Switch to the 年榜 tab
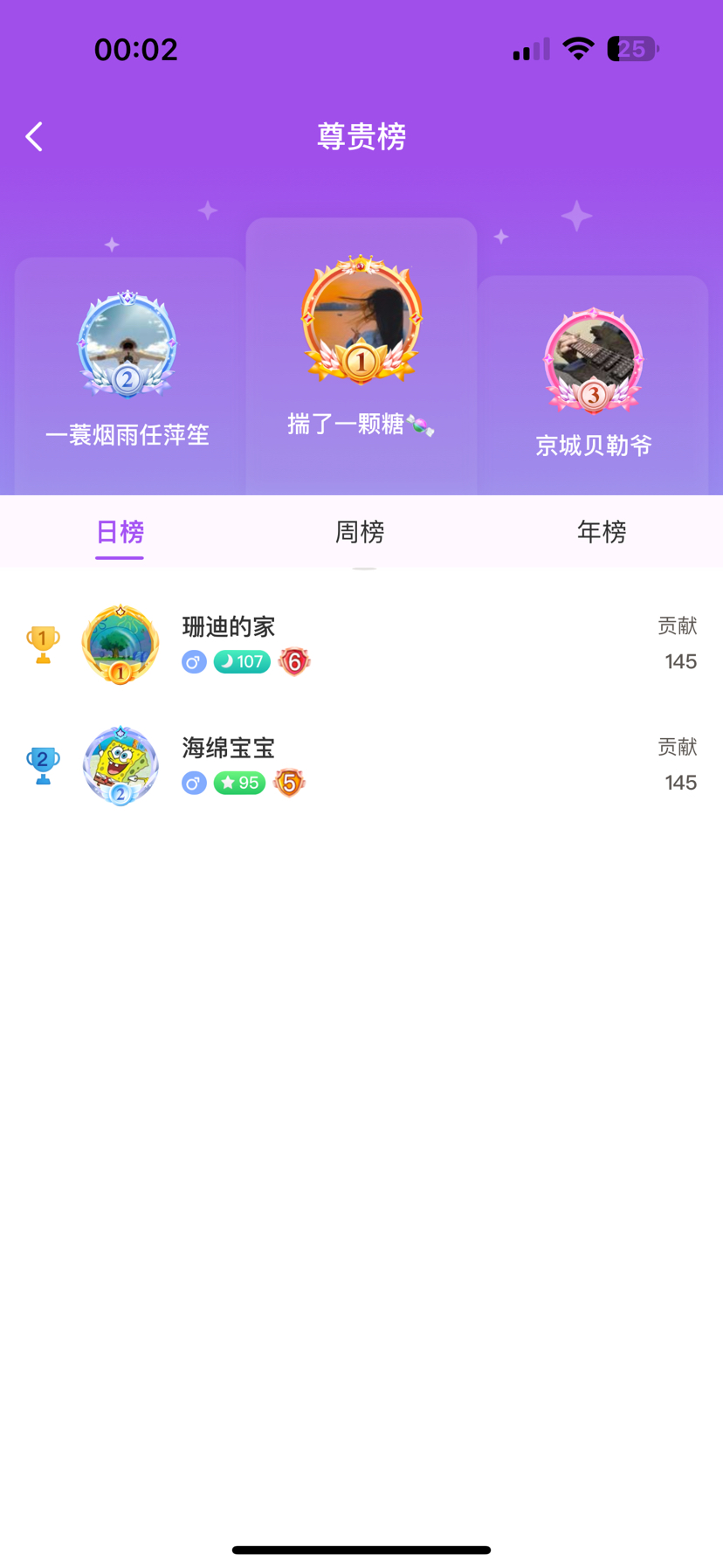Viewport: 723px width, 1568px height. click(x=601, y=531)
